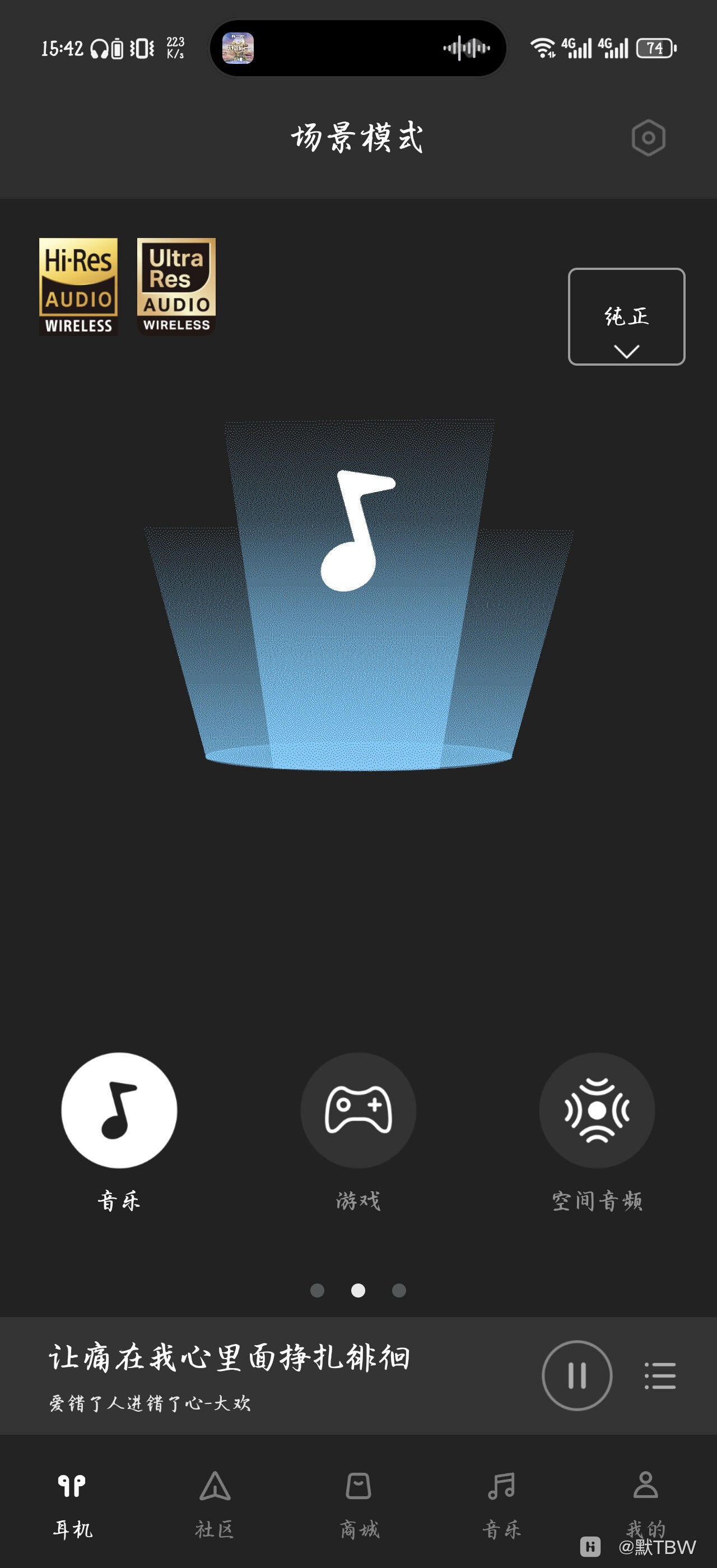Tap the 耳机 tab
717x1568 pixels.
[x=72, y=1500]
